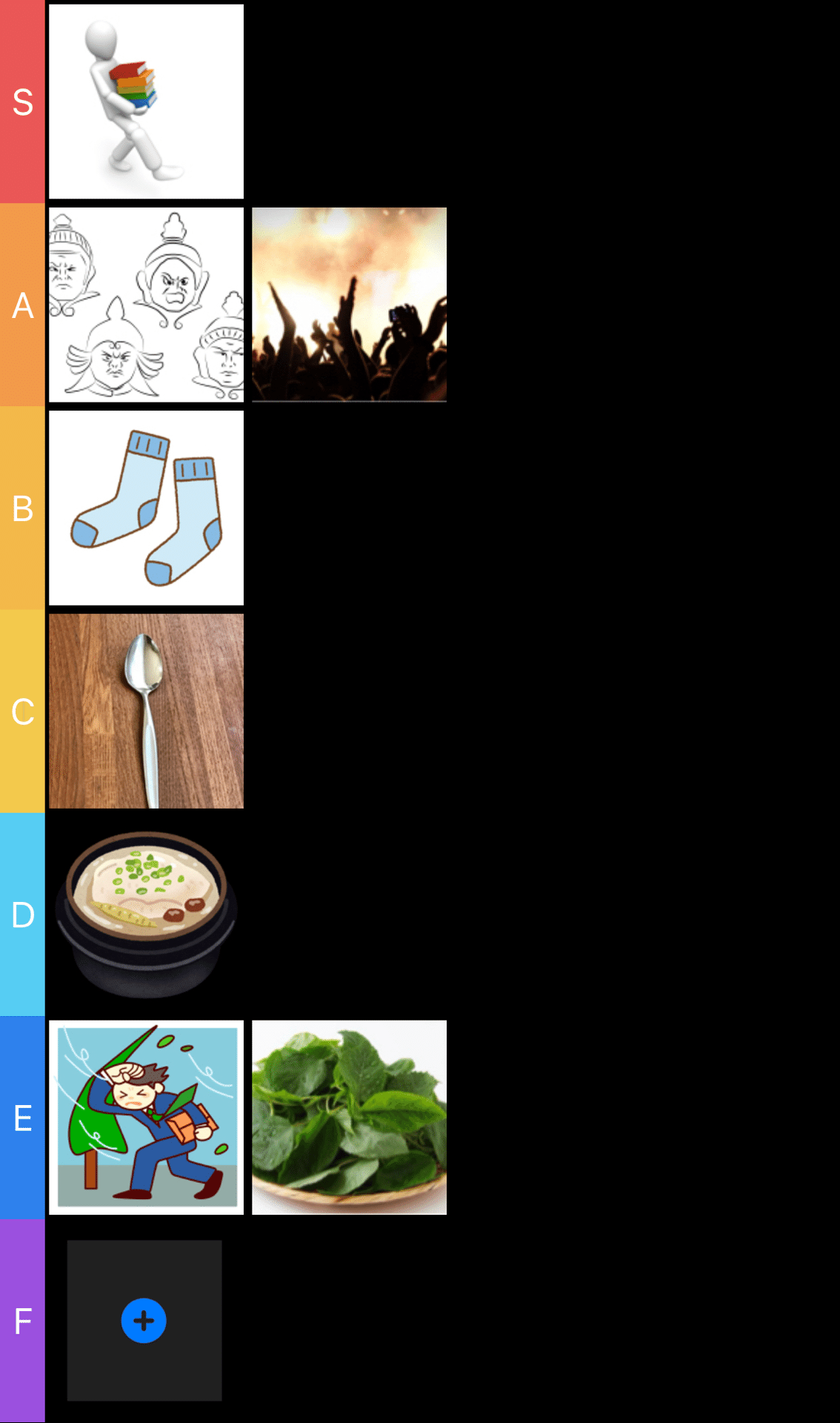The height and width of the screenshot is (1423, 840).
Task: Open the angry faces sketch tile
Action: click(146, 305)
